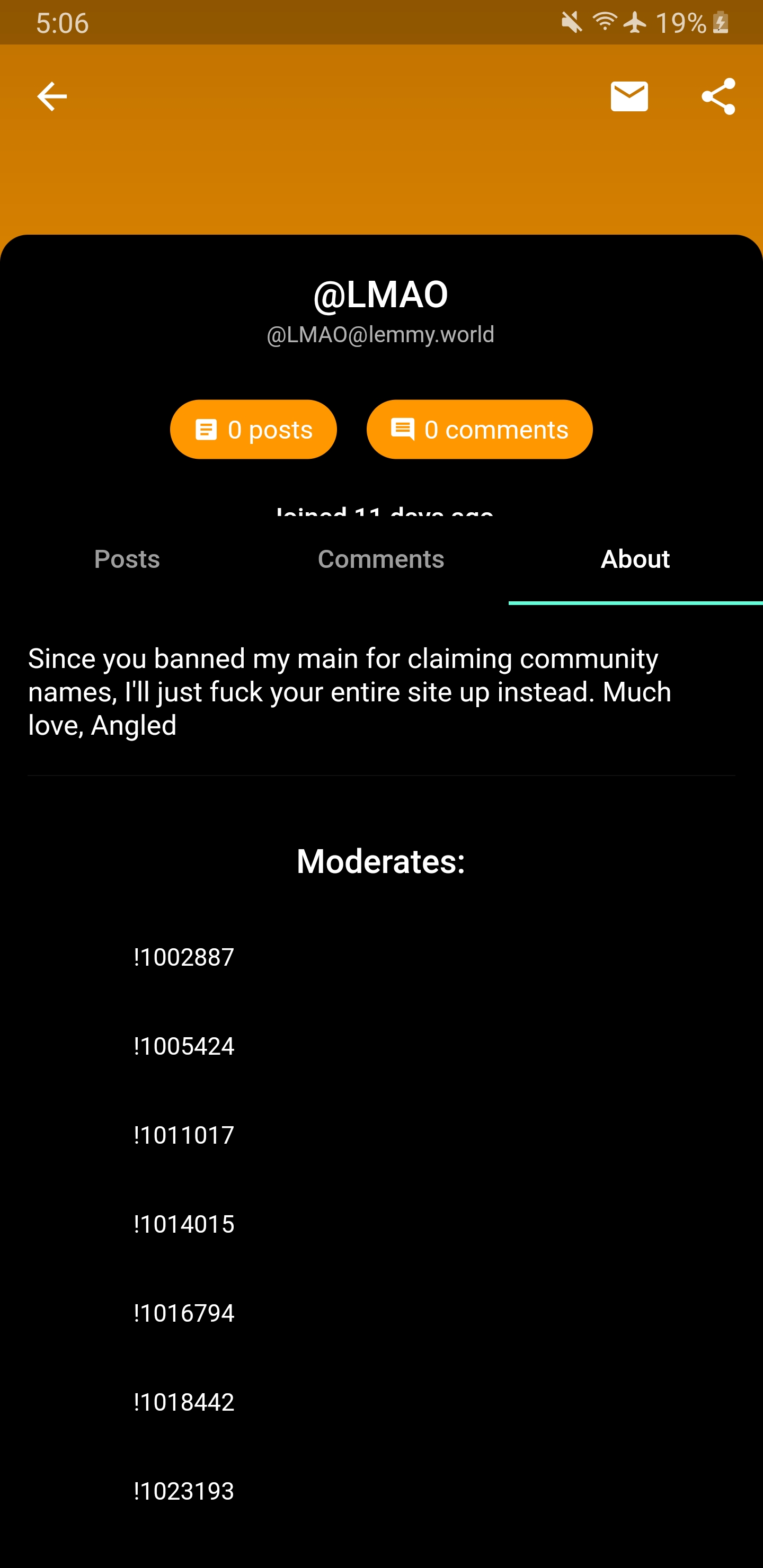Open moderated community !1005424
The width and height of the screenshot is (763, 1568).
pos(184,1046)
